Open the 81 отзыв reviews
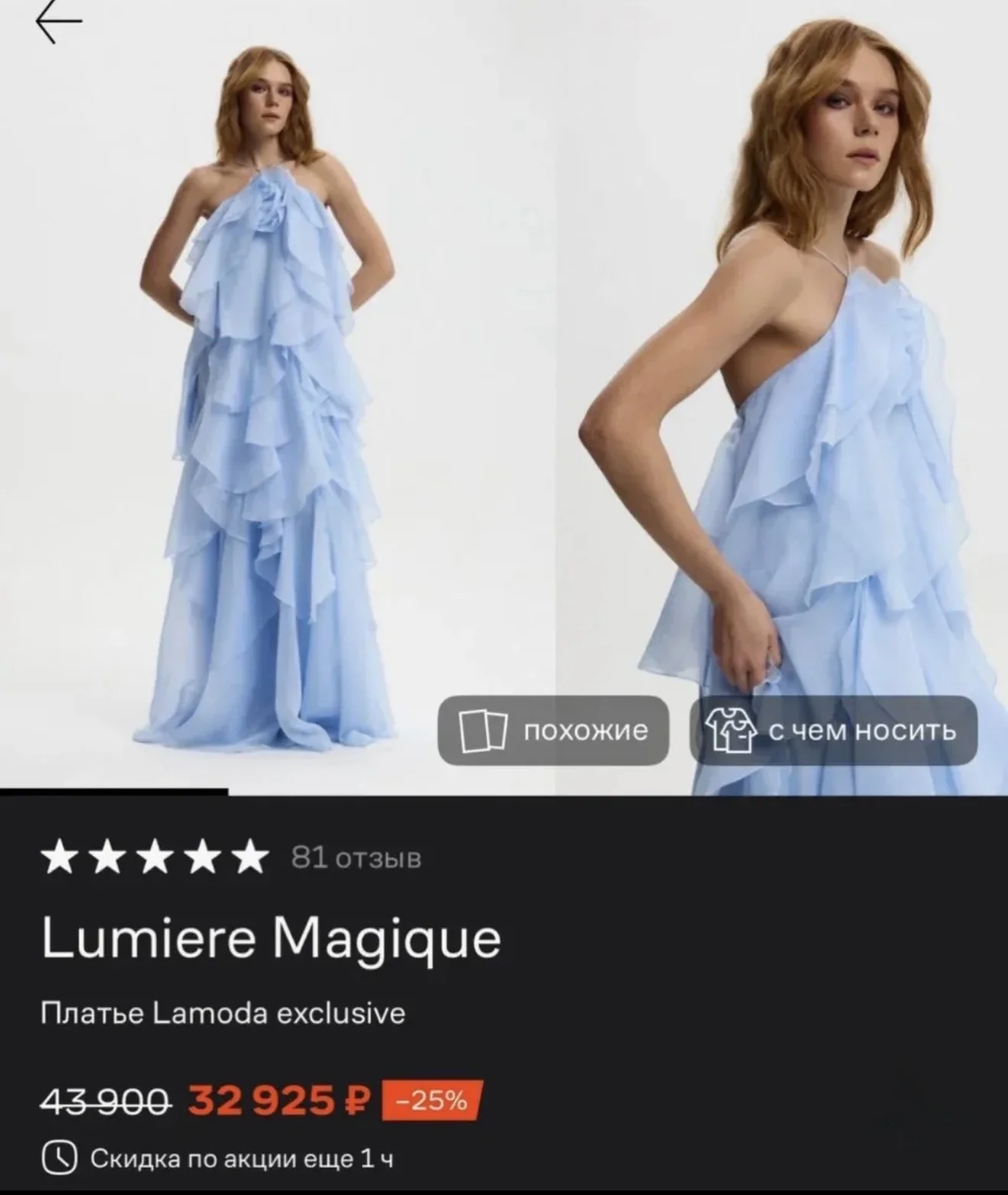The image size is (1008, 1195). tap(356, 859)
